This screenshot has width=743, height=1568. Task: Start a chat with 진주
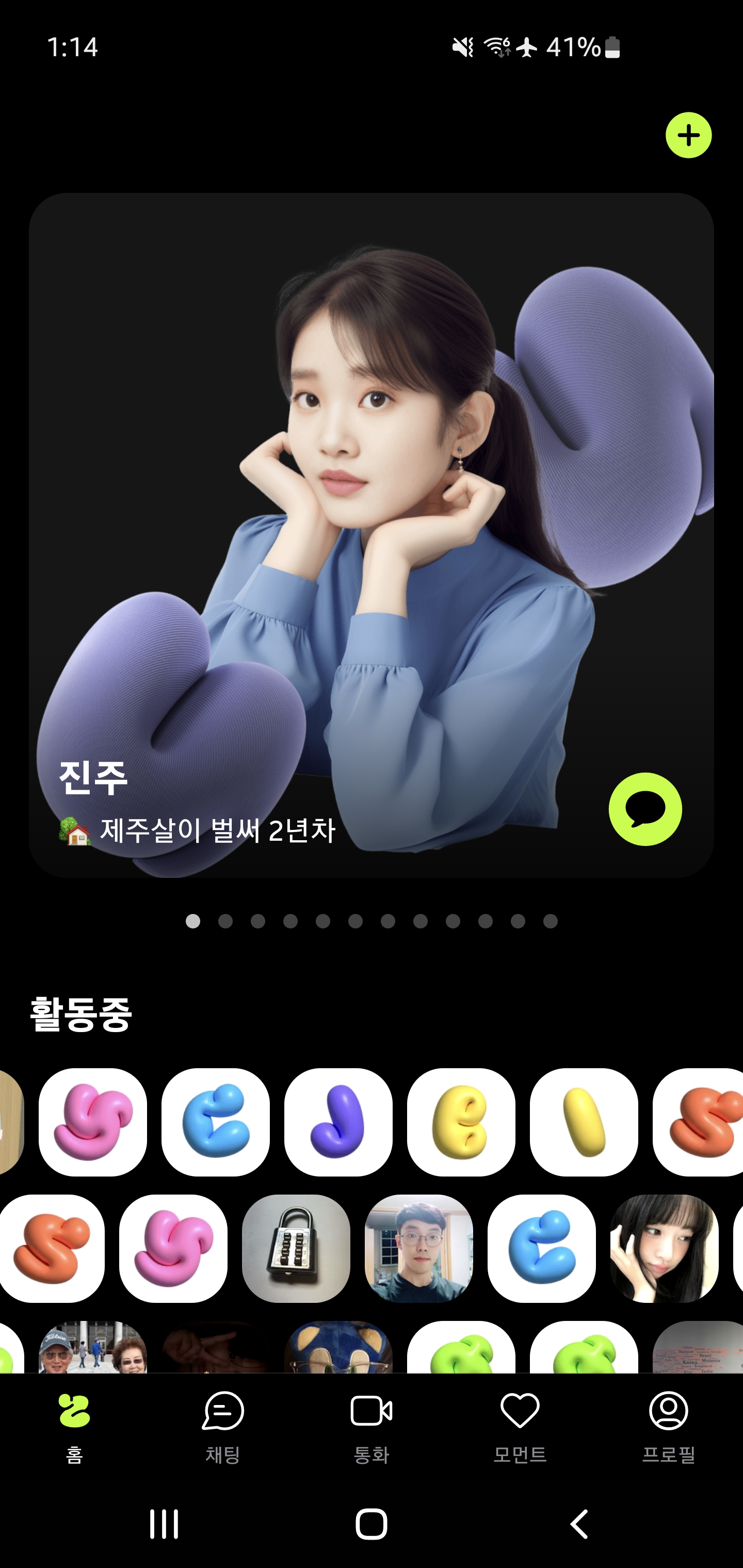coord(645,809)
